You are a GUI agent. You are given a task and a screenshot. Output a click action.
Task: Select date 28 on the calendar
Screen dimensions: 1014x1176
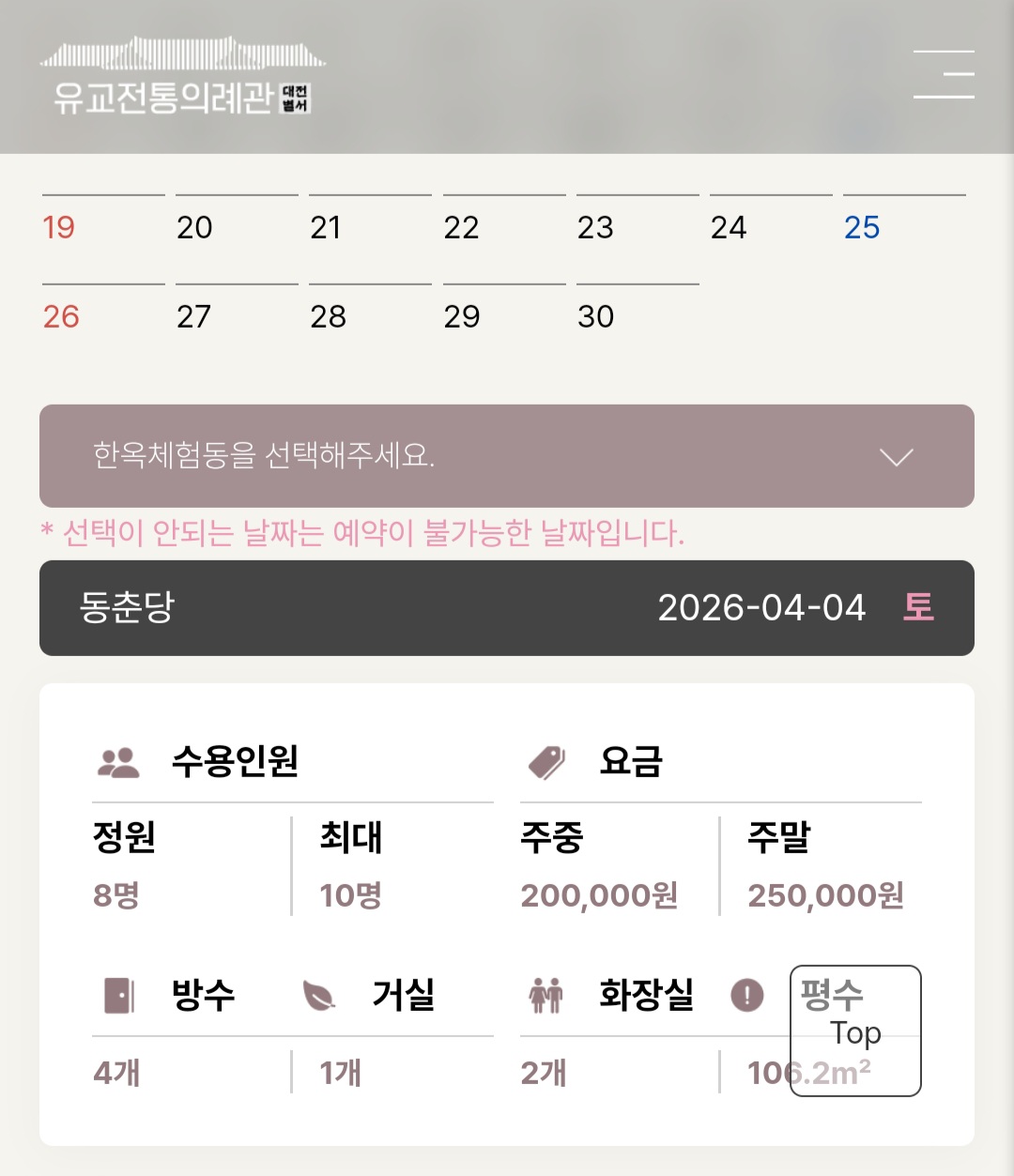coord(328,316)
